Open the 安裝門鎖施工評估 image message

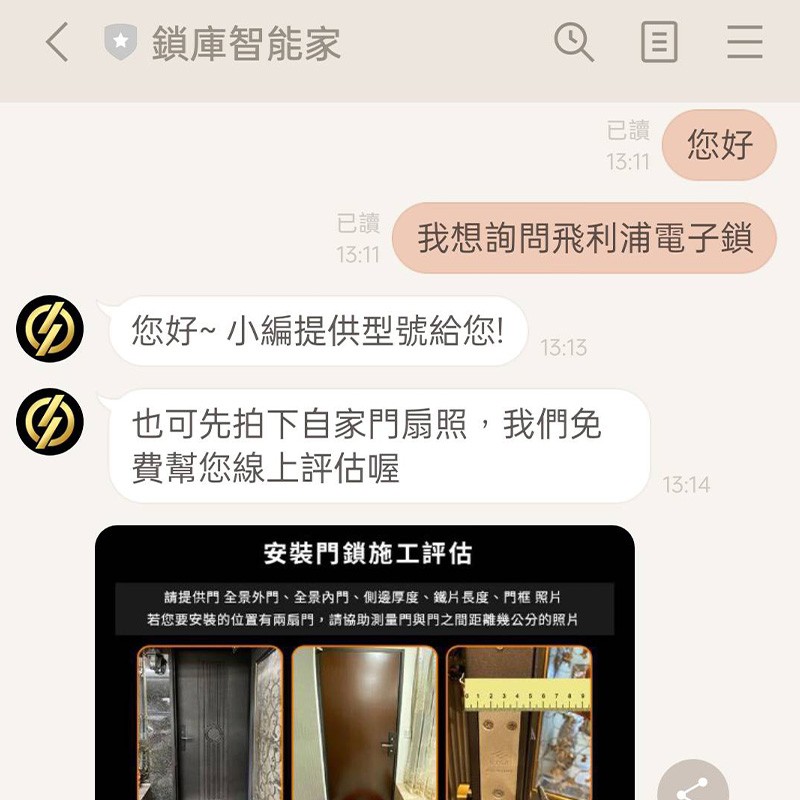(x=365, y=660)
